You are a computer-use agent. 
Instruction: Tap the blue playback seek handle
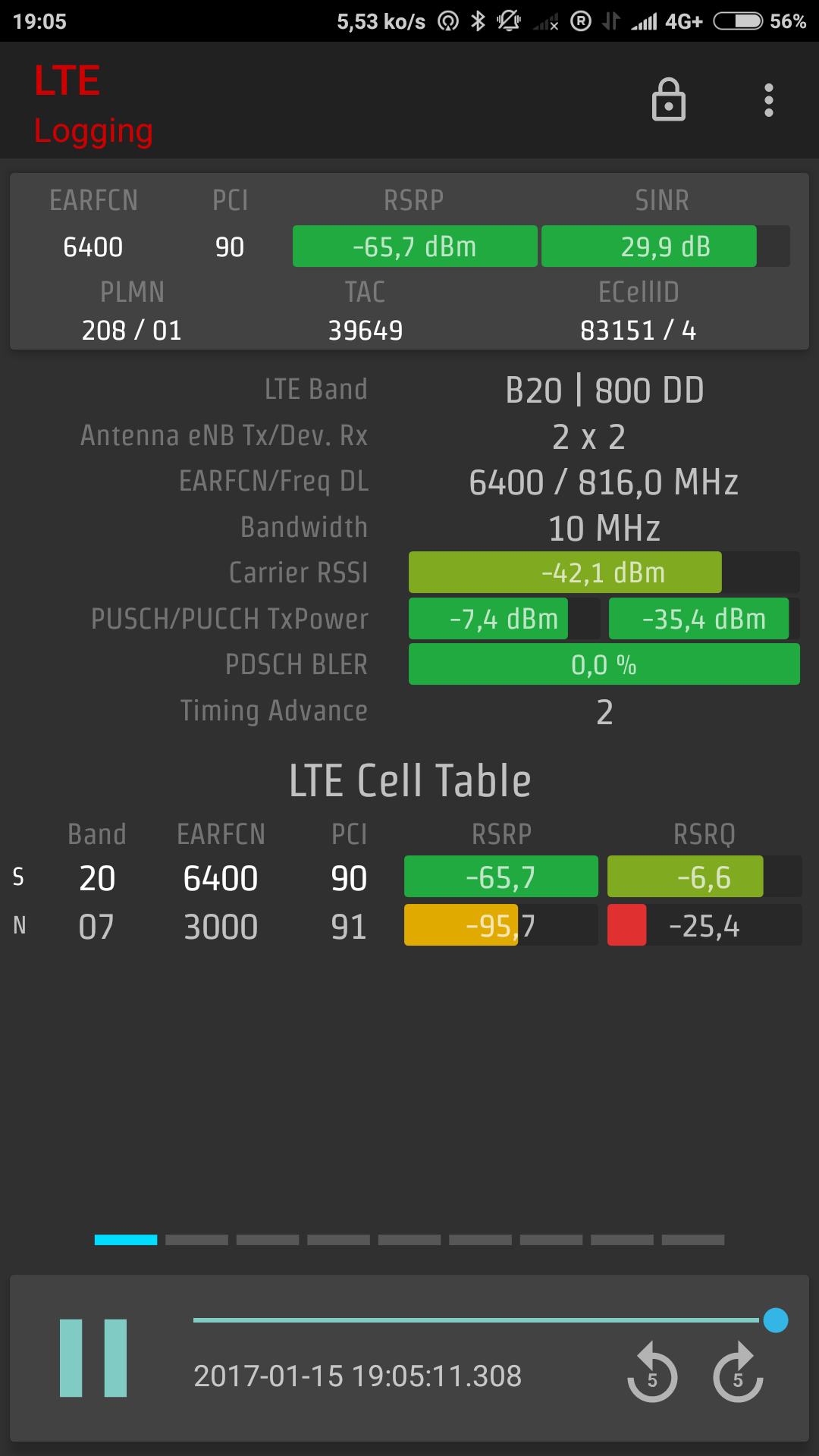[x=775, y=1320]
